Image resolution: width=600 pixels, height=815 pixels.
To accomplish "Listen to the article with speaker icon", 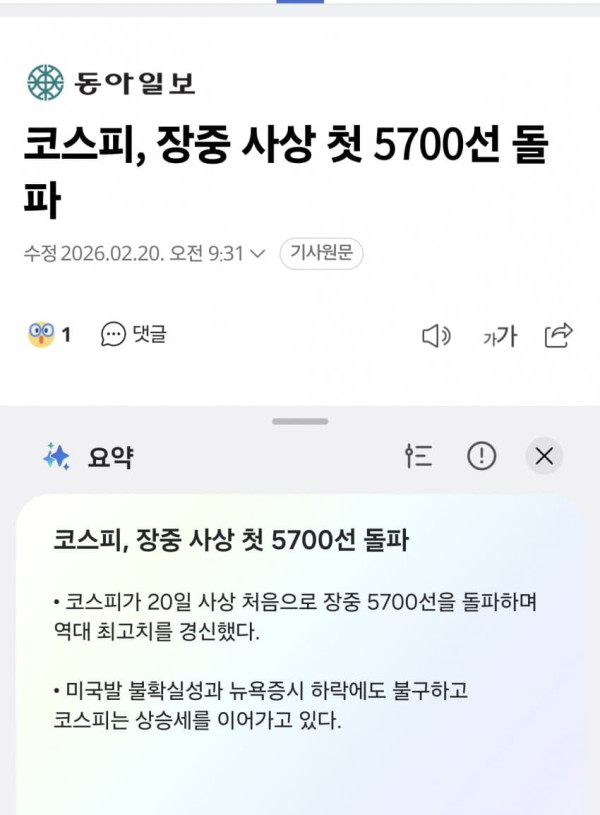I will click(x=436, y=337).
